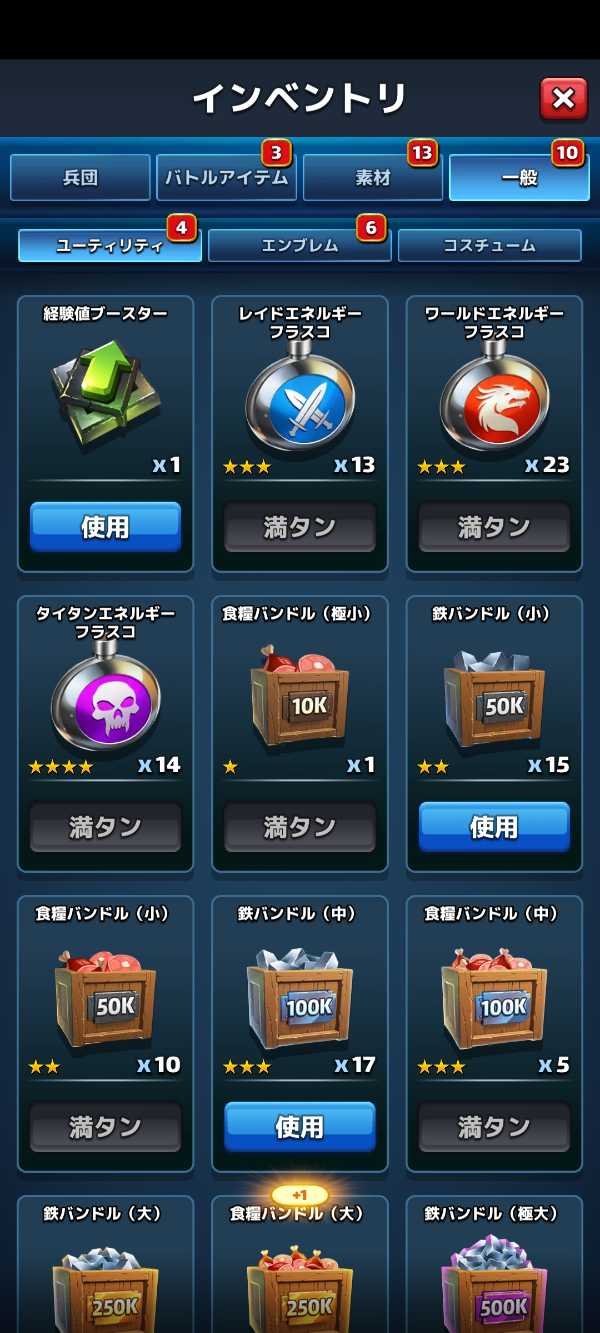Tap 満タン under 食糧バンドル（極小）
Image resolution: width=600 pixels, height=1333 pixels.
299,827
